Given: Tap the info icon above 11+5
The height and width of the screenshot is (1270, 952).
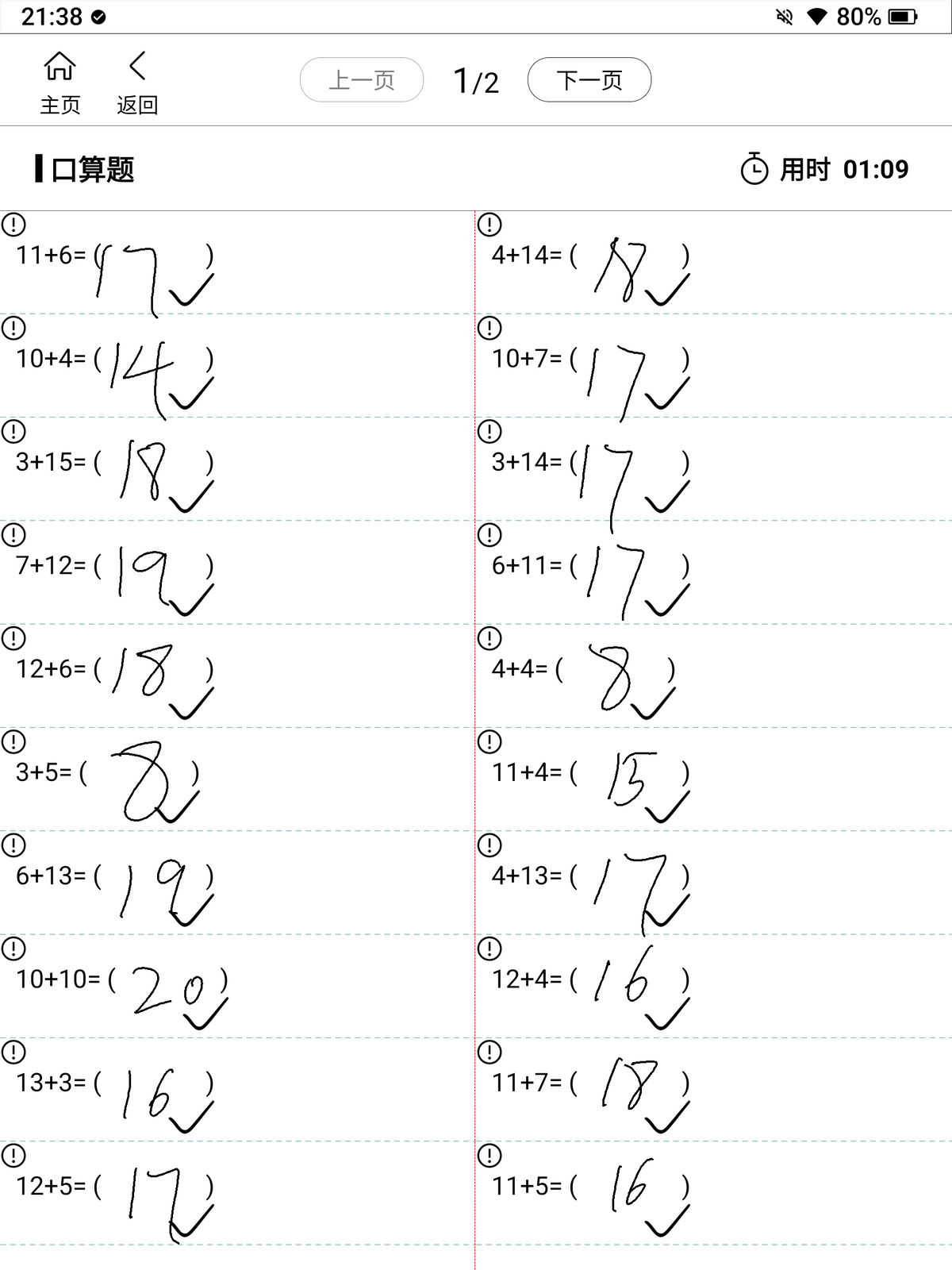Looking at the screenshot, I should [x=489, y=1156].
